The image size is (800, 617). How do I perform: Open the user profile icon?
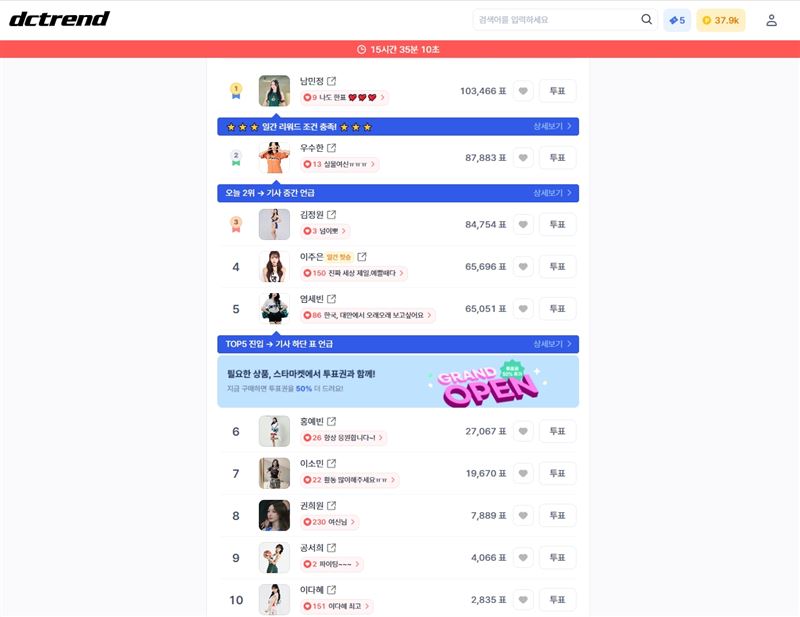click(771, 20)
